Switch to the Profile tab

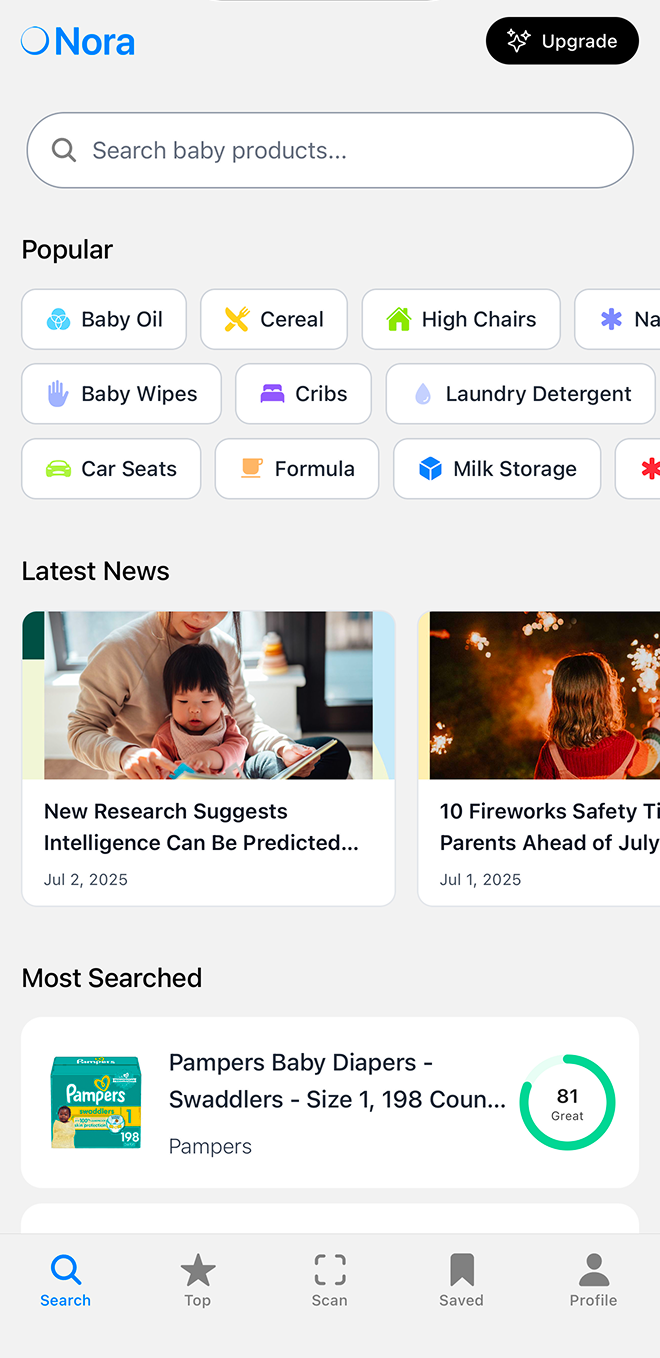pyautogui.click(x=593, y=1281)
